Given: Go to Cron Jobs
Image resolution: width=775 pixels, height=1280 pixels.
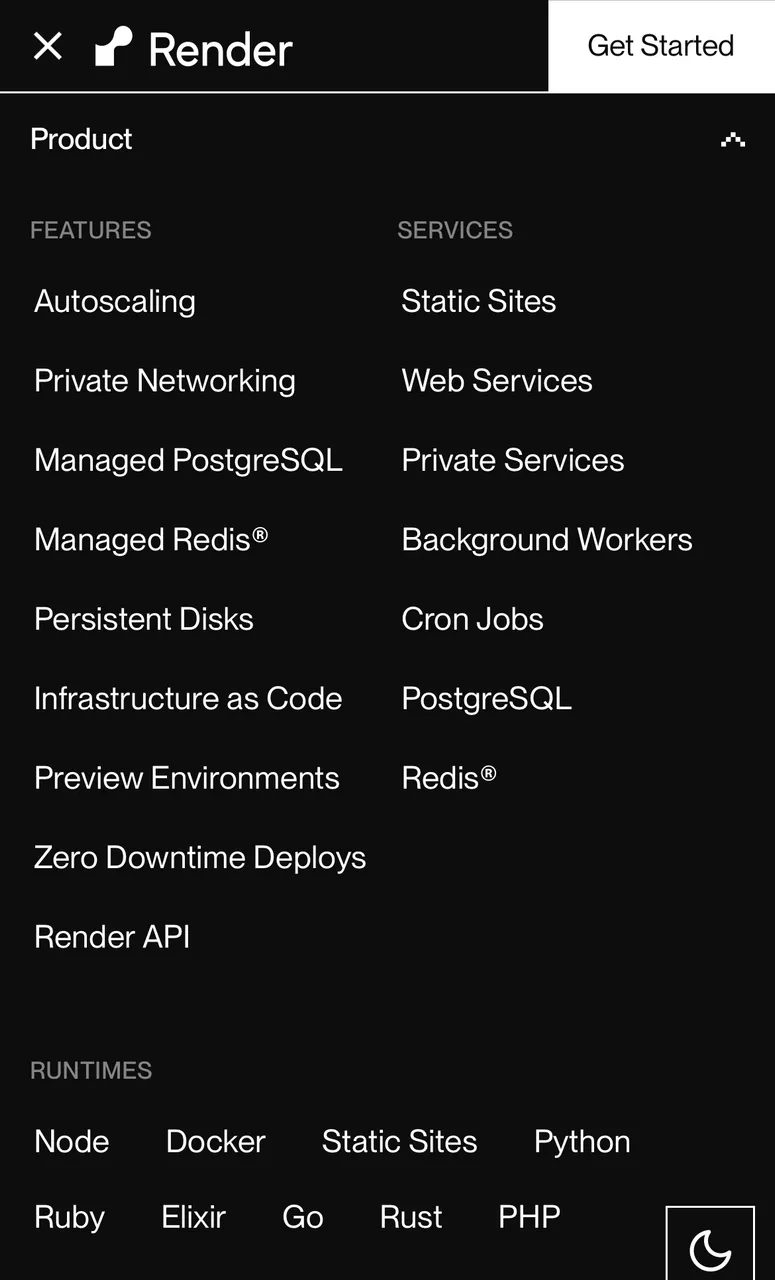Looking at the screenshot, I should coord(473,619).
